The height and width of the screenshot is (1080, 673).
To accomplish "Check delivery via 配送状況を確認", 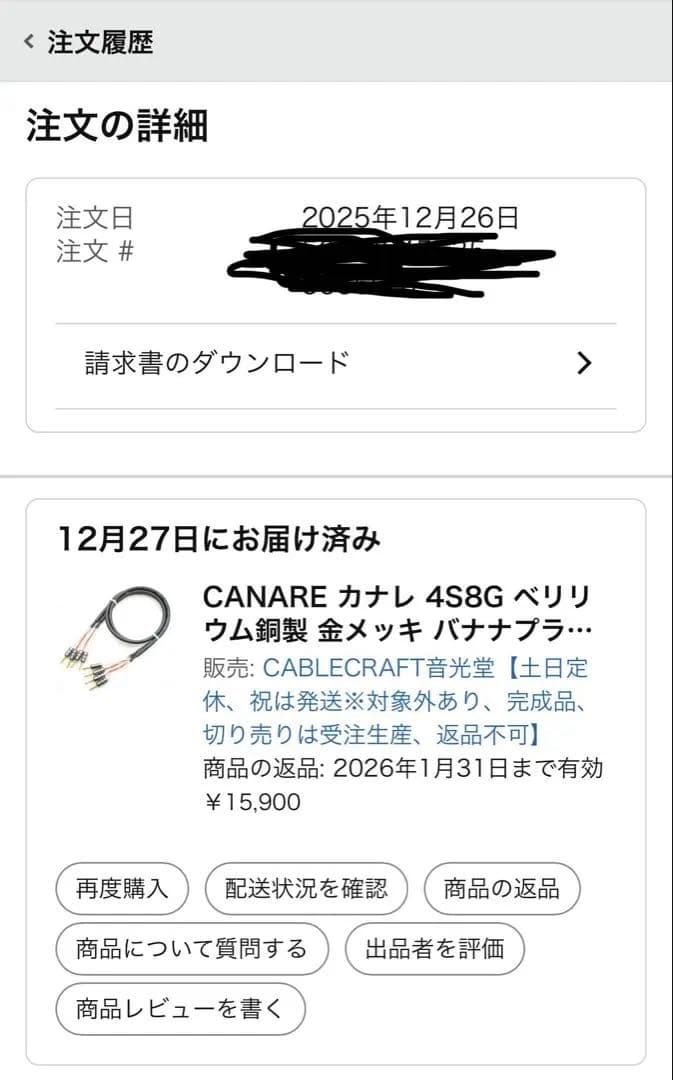I will (x=306, y=888).
